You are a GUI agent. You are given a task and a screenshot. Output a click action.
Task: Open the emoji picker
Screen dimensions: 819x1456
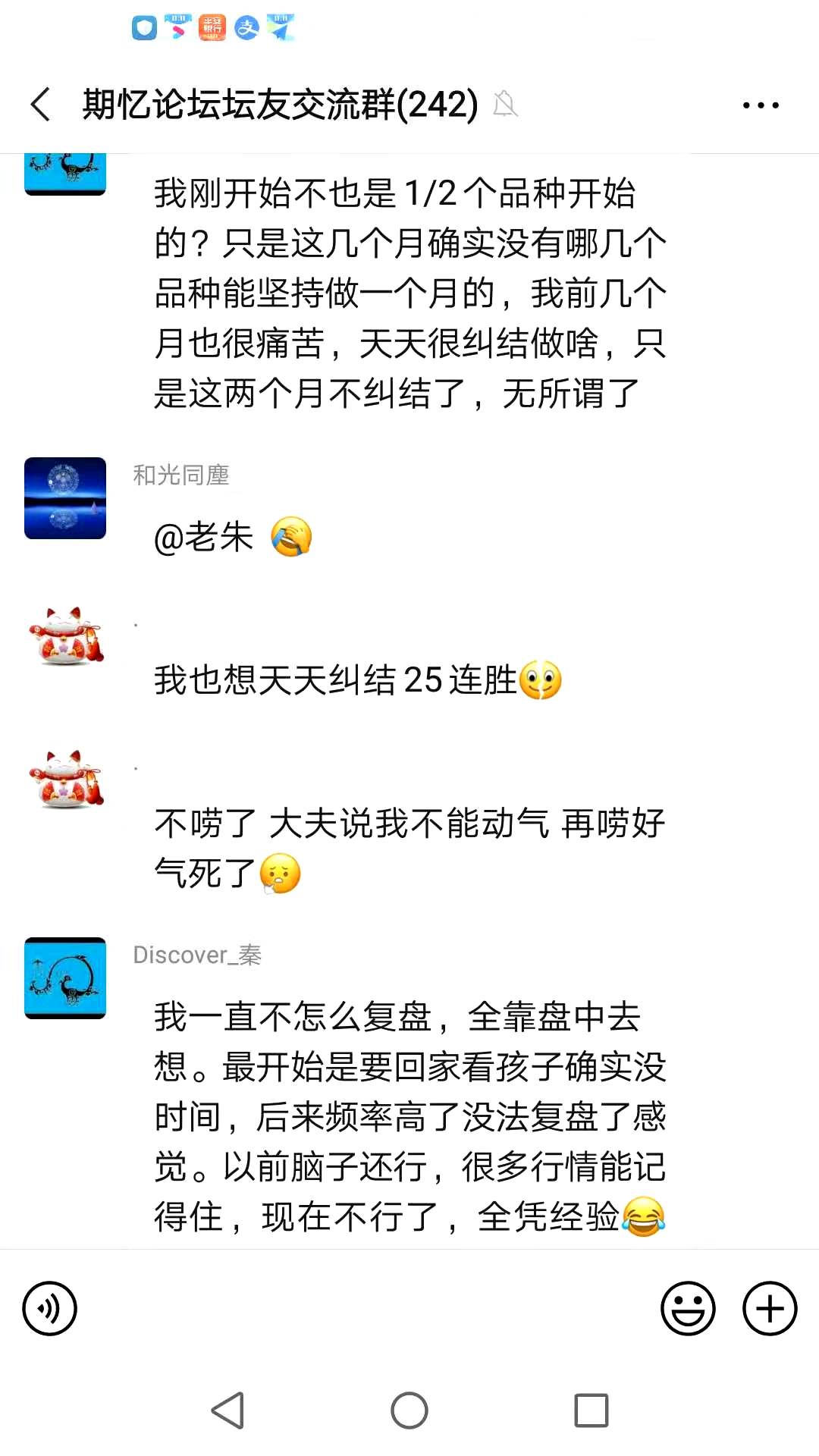688,1308
